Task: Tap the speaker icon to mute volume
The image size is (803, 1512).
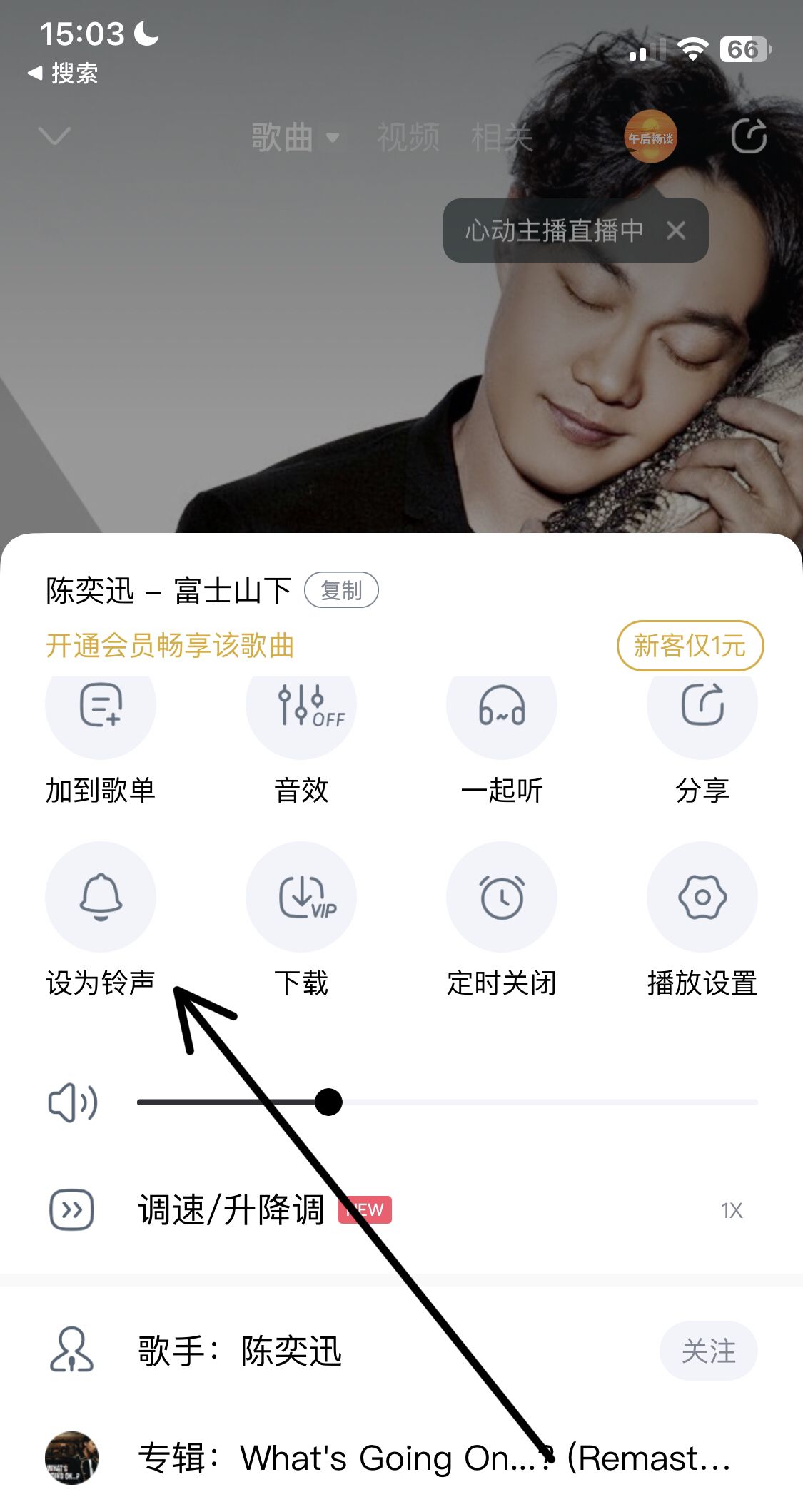Action: (x=72, y=1102)
